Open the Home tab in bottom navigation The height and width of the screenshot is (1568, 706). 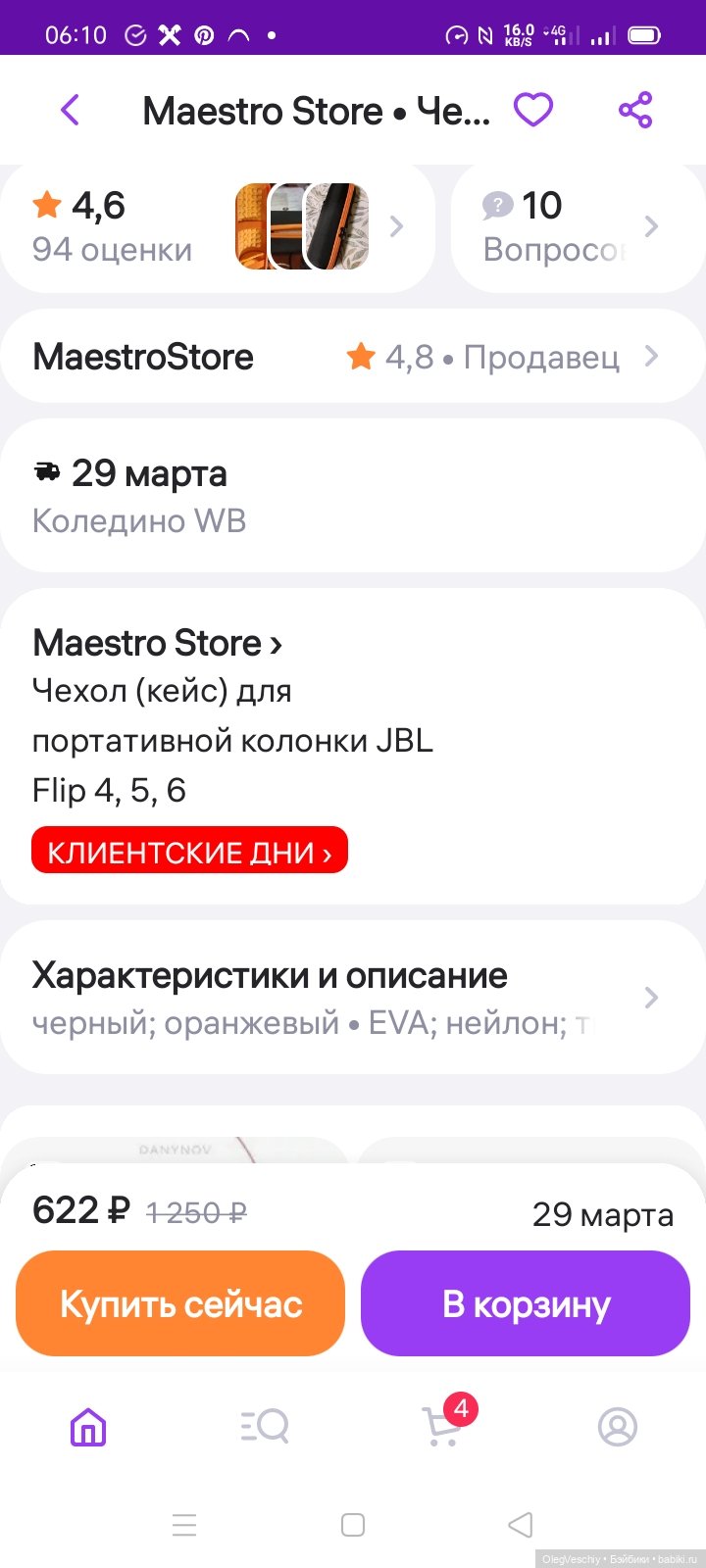[x=86, y=1428]
